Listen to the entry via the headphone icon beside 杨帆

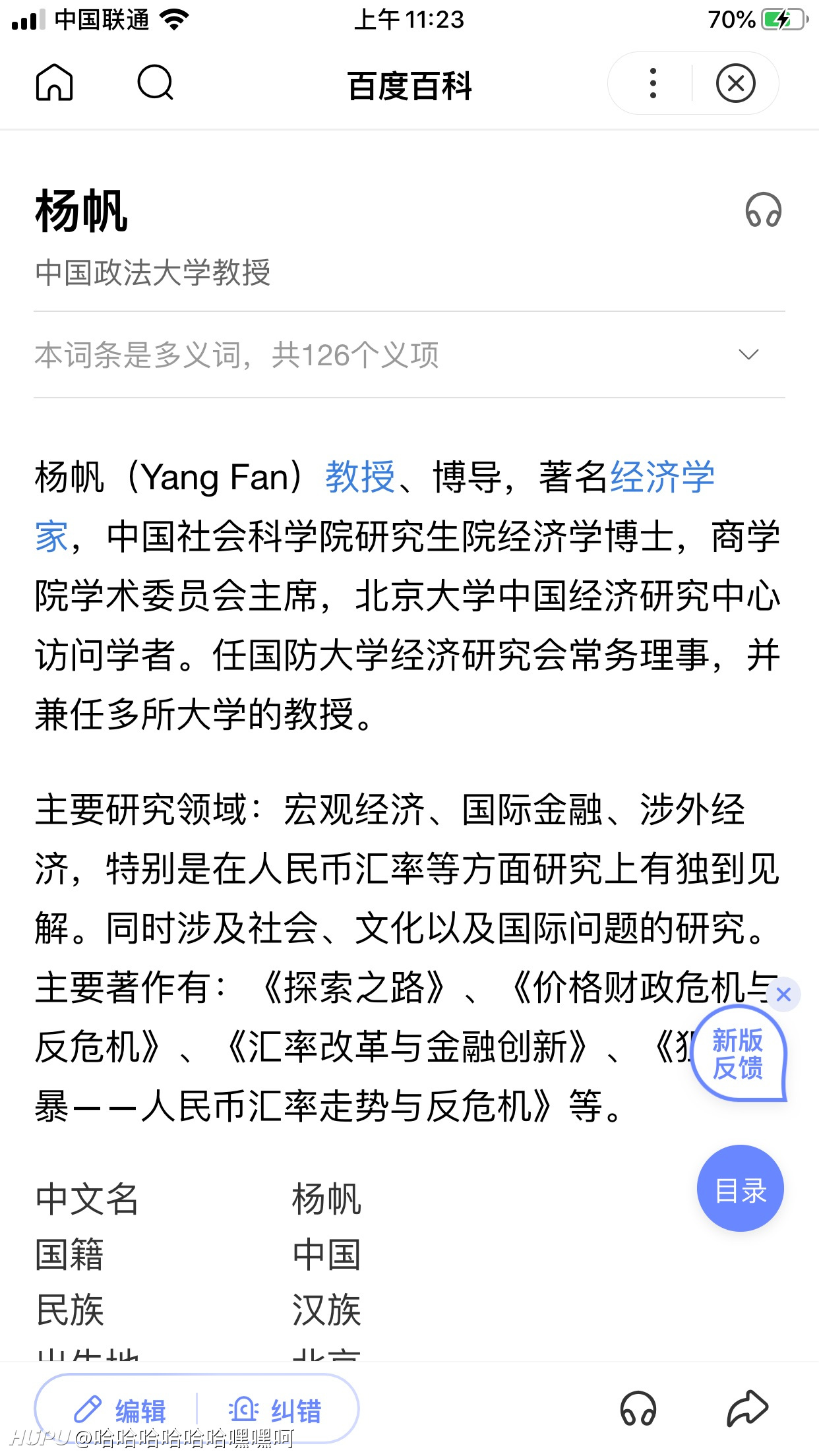(x=764, y=210)
